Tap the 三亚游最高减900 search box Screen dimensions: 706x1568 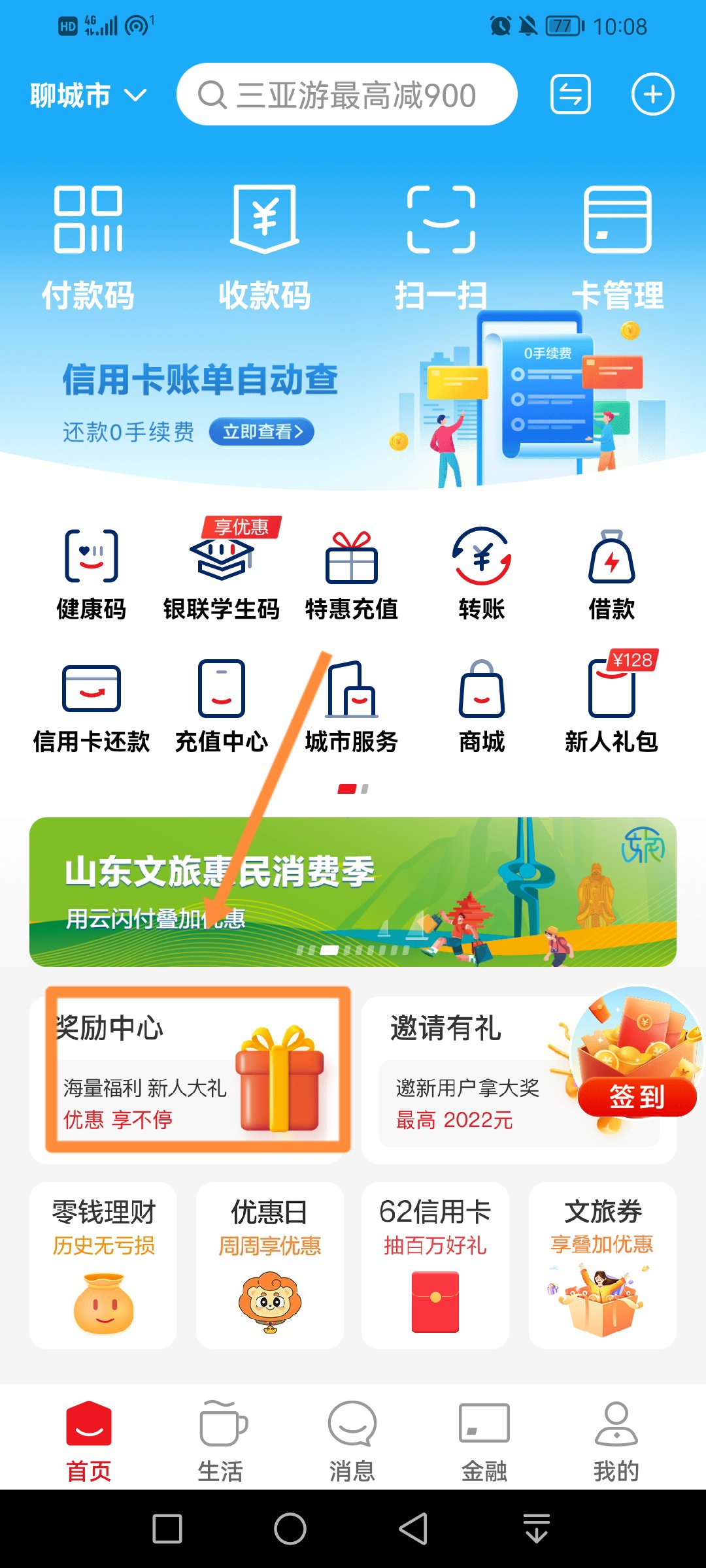(346, 95)
